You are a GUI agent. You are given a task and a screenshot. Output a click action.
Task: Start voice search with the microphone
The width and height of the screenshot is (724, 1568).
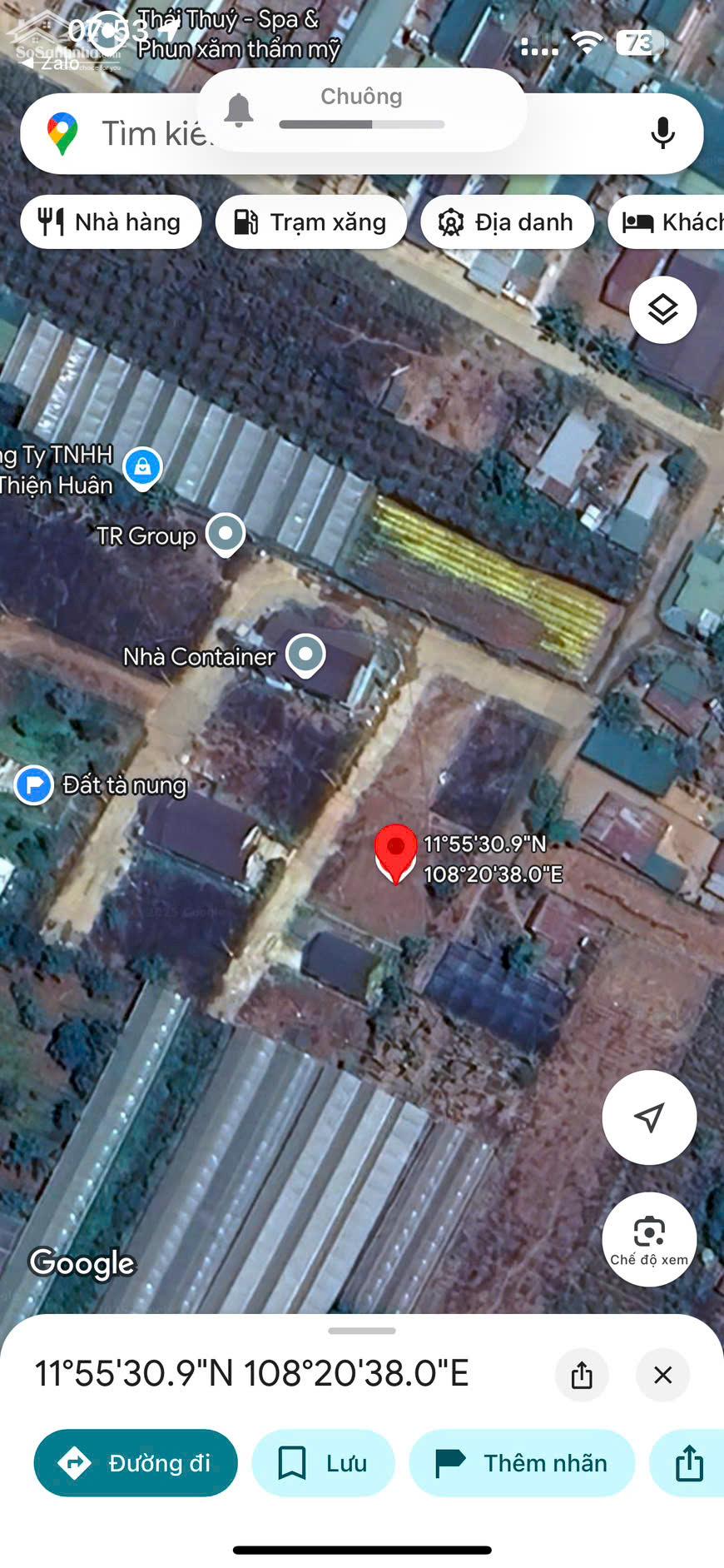click(x=662, y=133)
